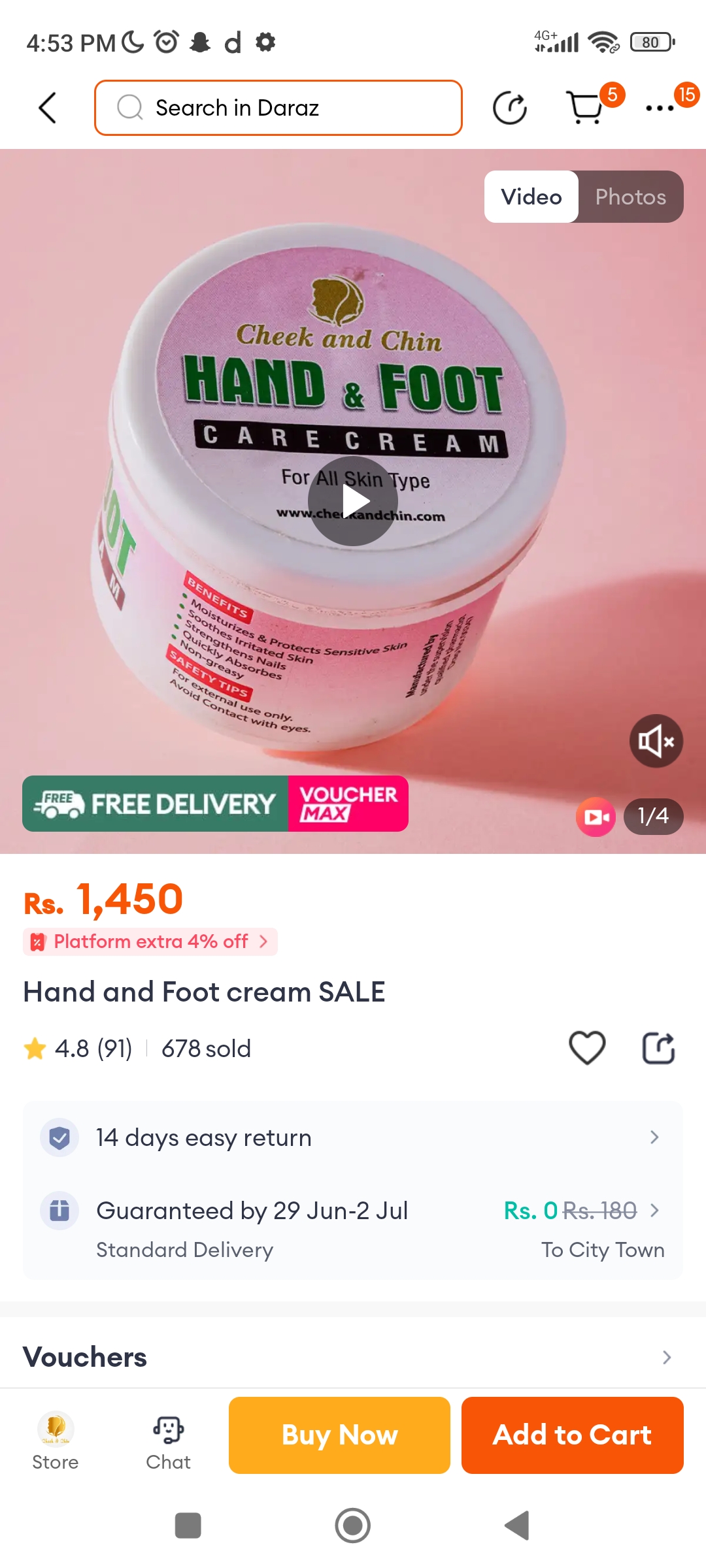Go back using the top-left arrow
This screenshot has width=706, height=1568.
point(48,108)
